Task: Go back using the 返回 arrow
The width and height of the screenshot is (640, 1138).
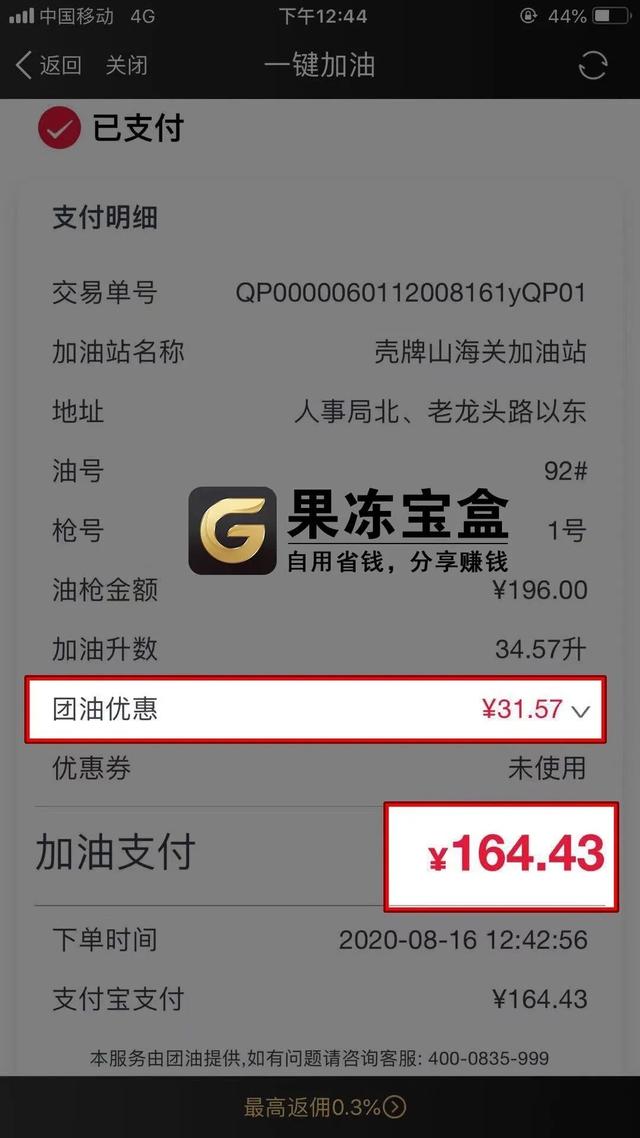Action: pos(46,66)
